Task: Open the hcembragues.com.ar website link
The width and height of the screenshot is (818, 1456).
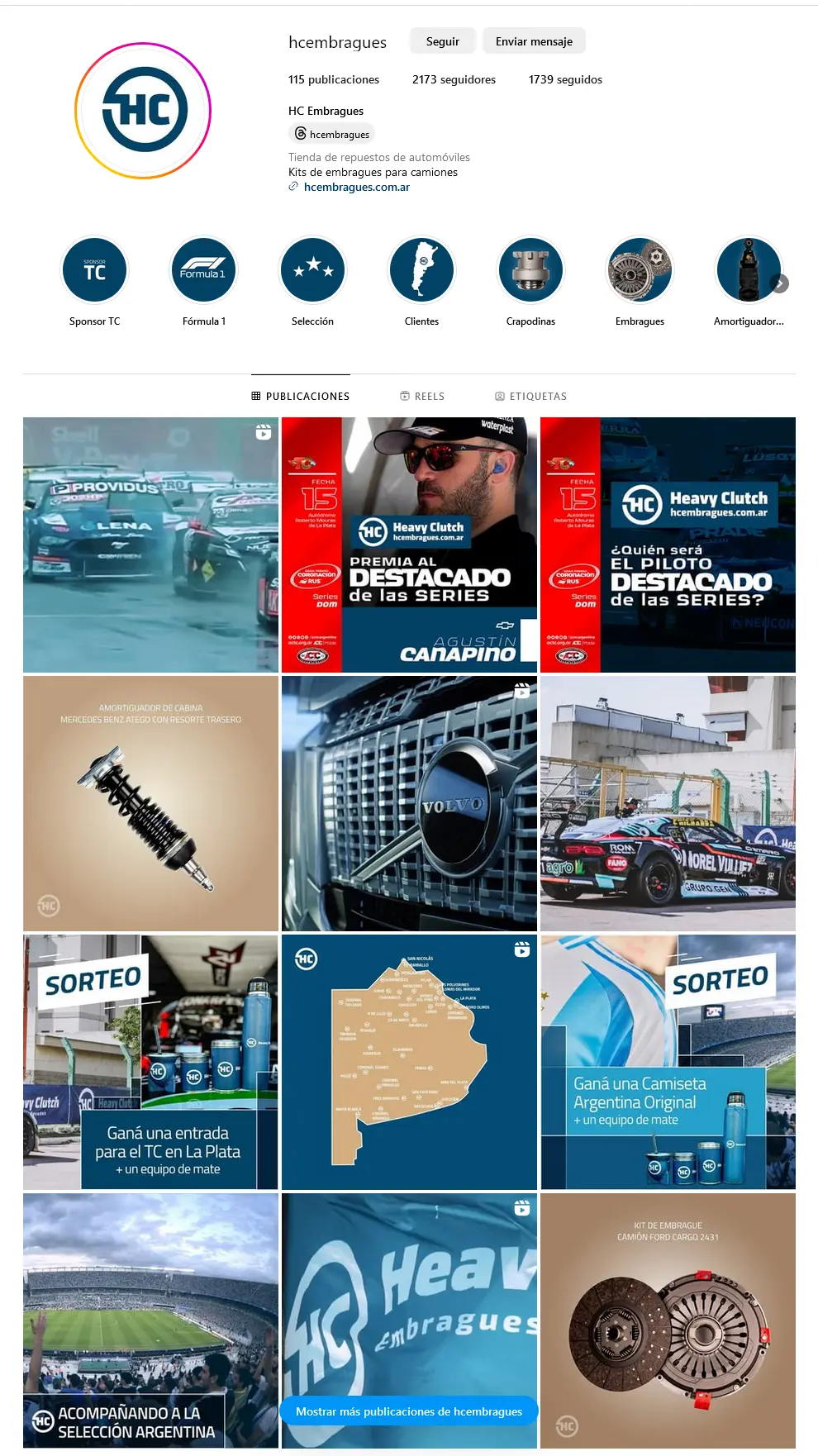Action: (356, 188)
